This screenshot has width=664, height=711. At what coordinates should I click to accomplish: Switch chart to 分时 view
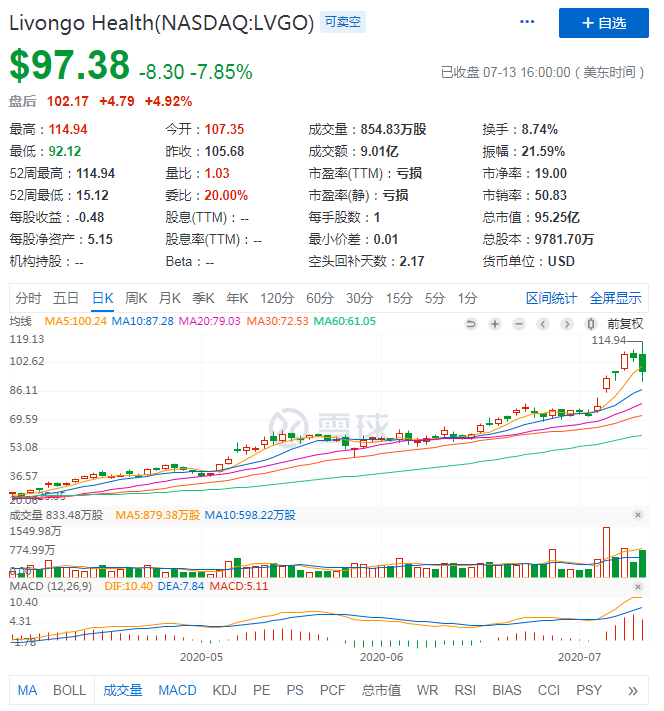[28, 298]
